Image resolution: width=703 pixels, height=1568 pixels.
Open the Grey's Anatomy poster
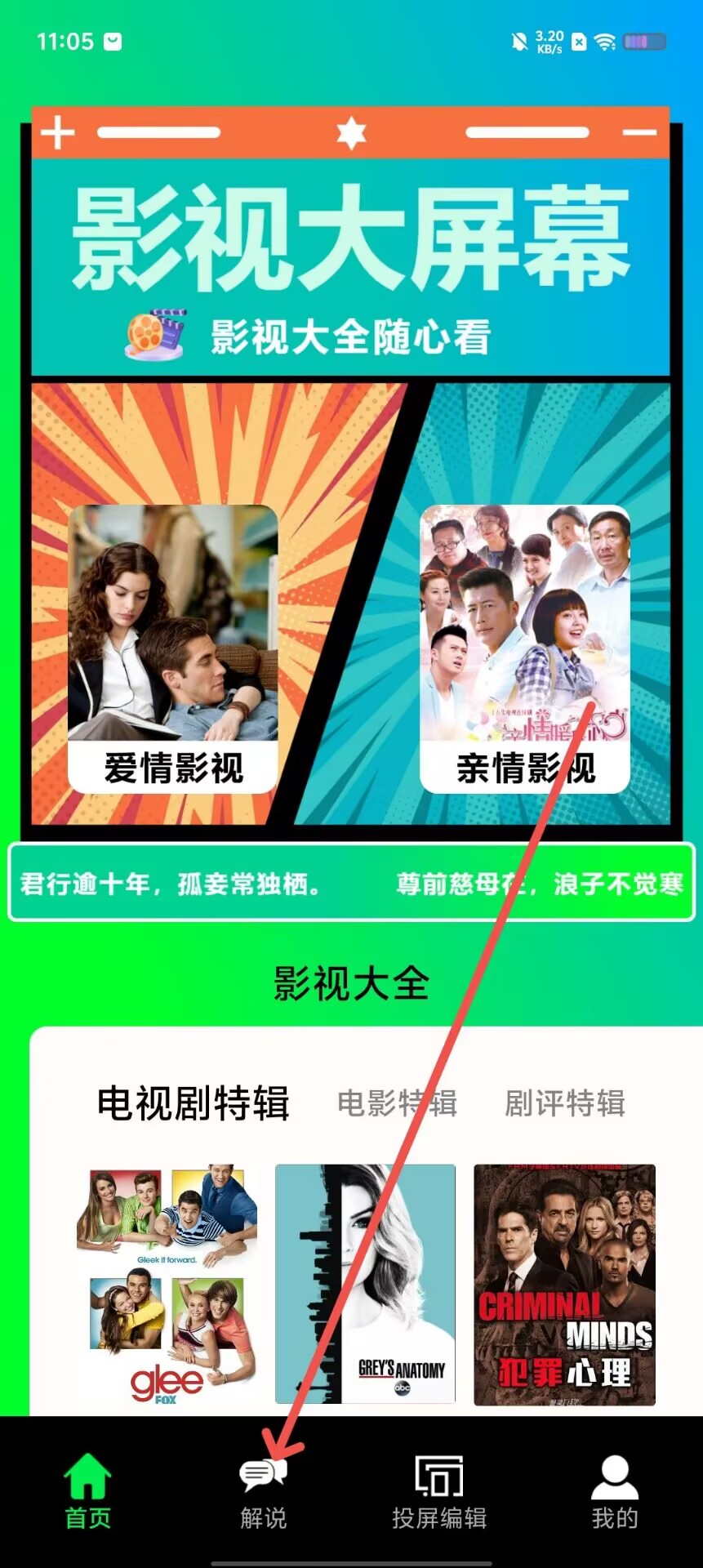point(365,1285)
